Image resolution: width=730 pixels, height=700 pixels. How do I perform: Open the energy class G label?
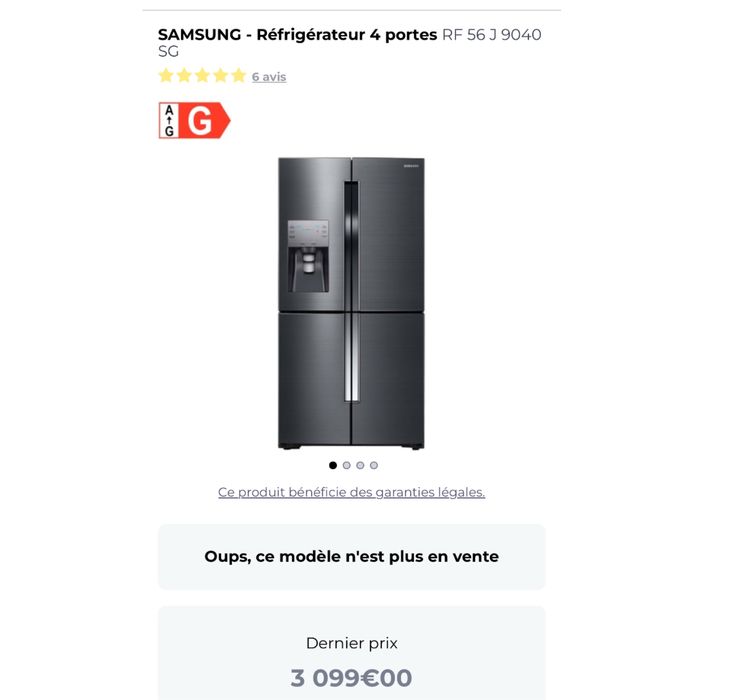(x=194, y=121)
